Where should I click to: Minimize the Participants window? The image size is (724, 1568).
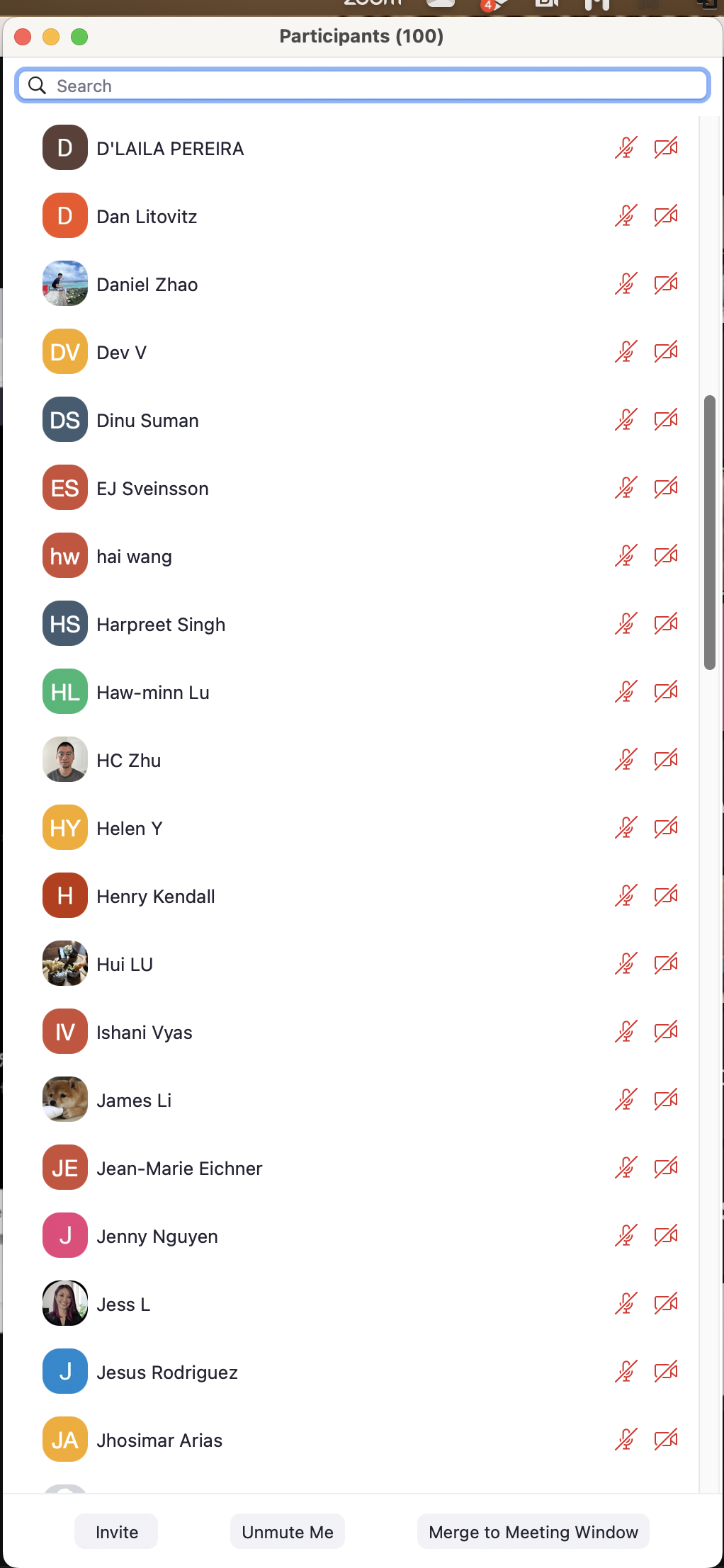tap(51, 37)
